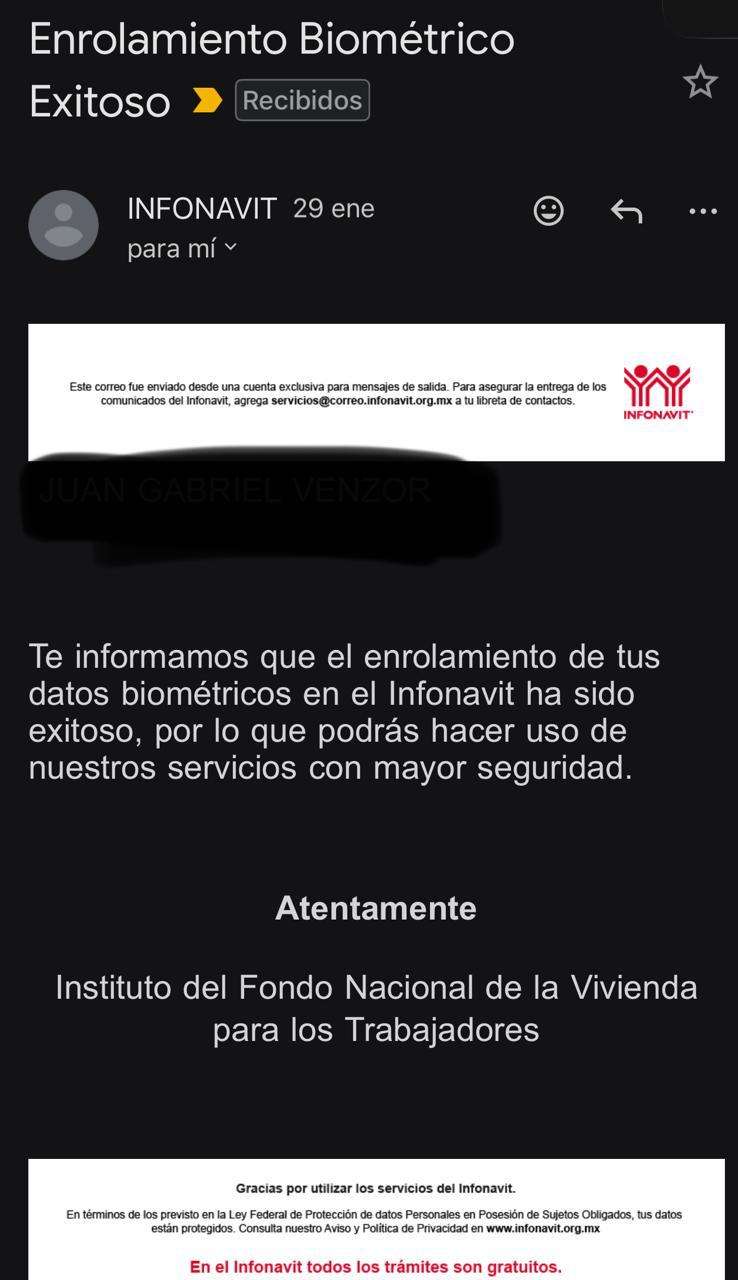738x1280 pixels.
Task: Open the three-dot more options menu
Action: (x=703, y=210)
